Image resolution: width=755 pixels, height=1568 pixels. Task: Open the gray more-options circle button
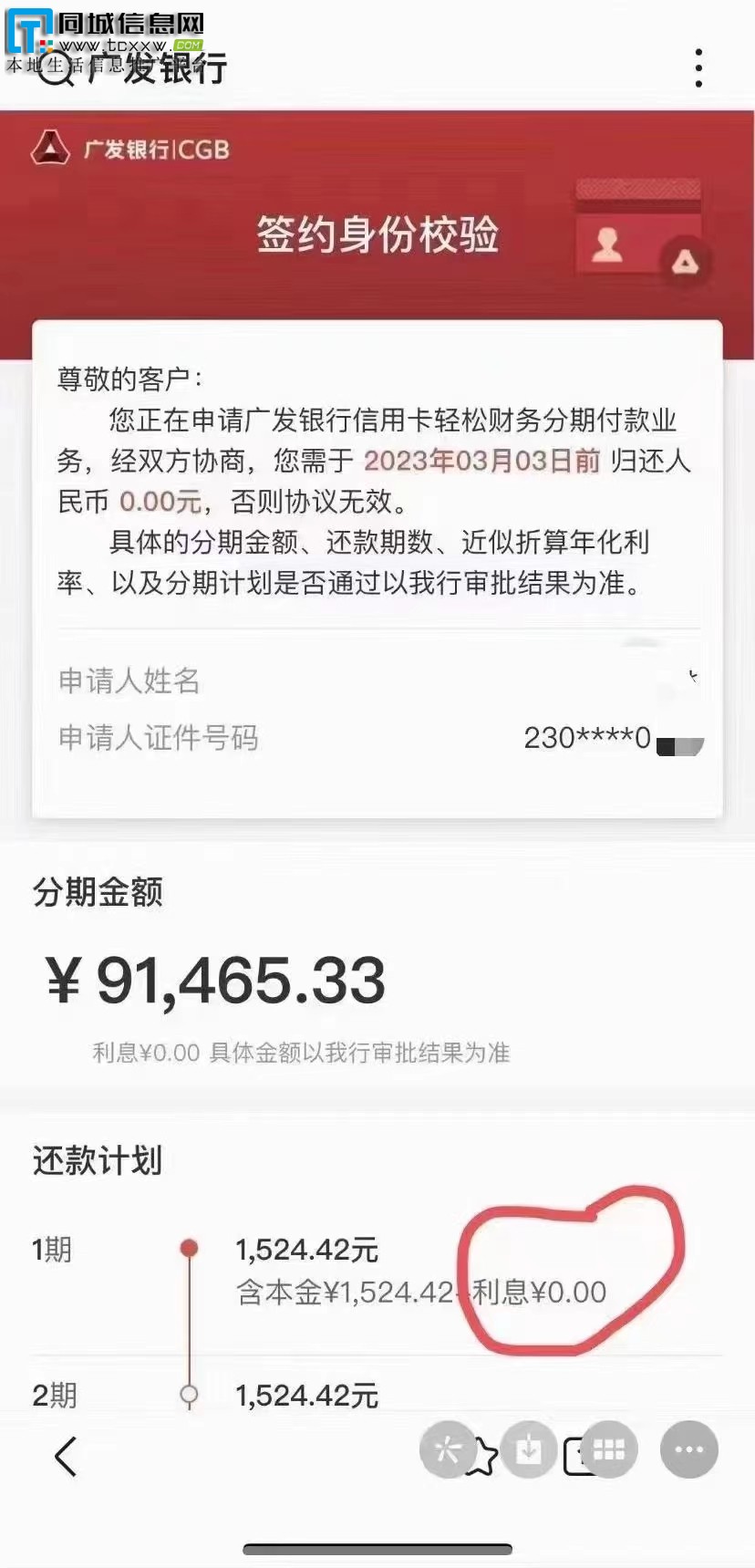[x=688, y=1449]
